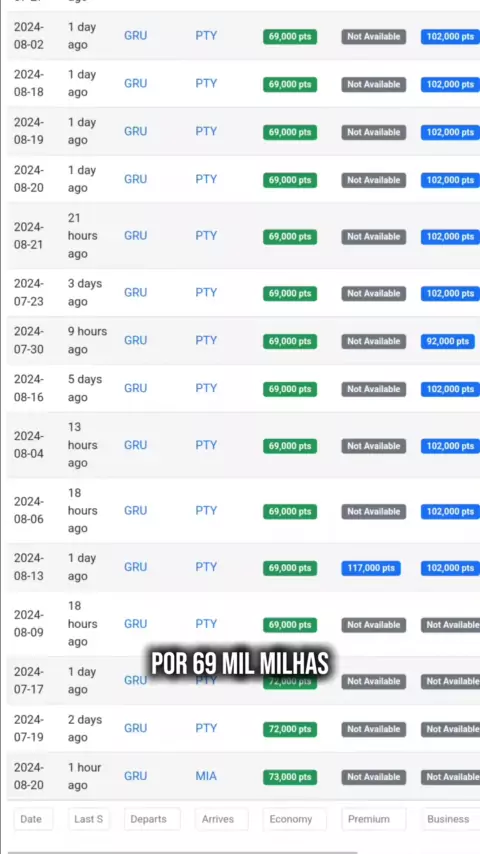Open the 72,000 pts badge for 2024-07-19
The width and height of the screenshot is (480, 854).
[290, 729]
